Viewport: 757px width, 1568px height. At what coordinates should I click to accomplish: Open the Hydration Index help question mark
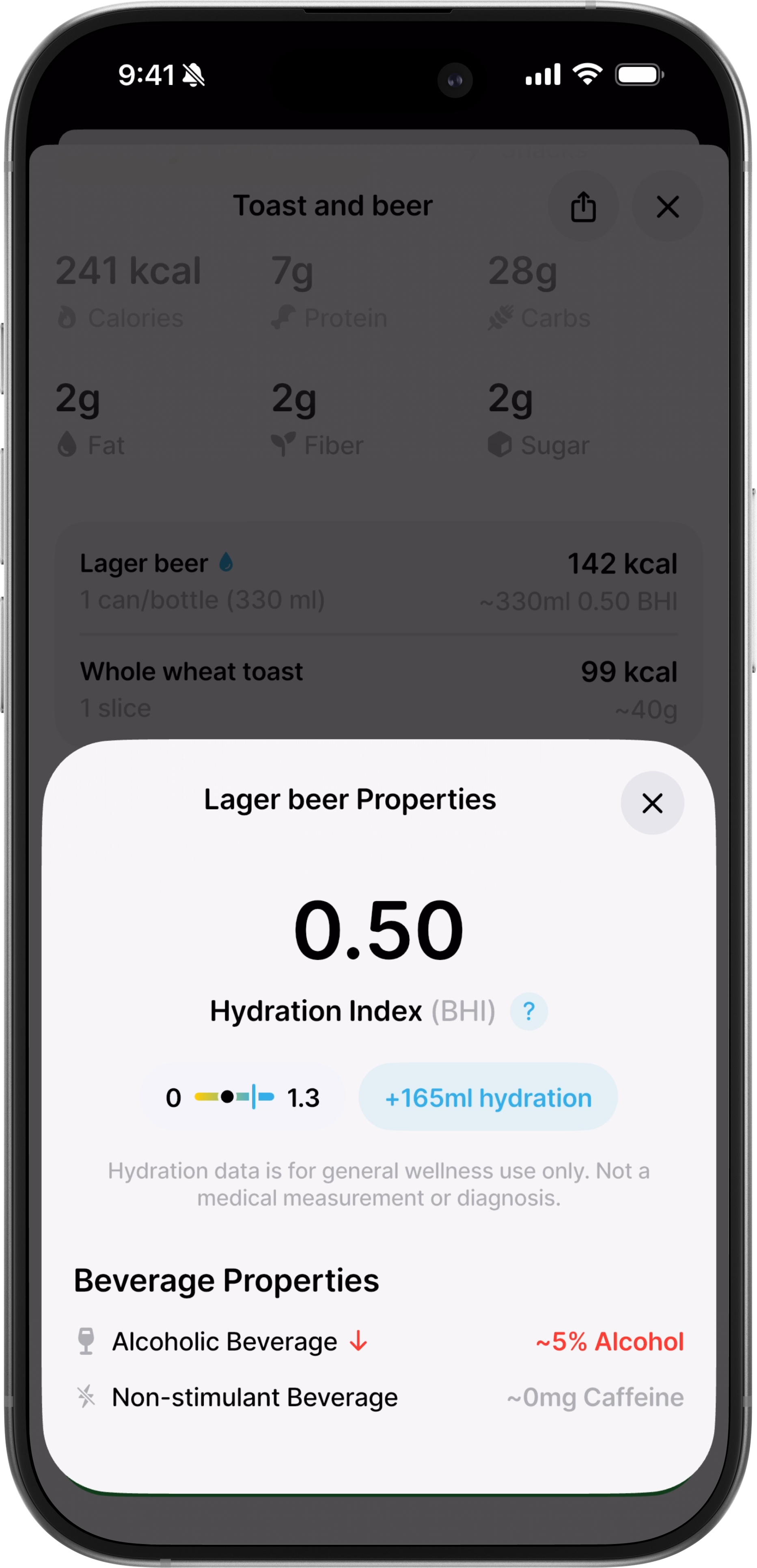(528, 1011)
